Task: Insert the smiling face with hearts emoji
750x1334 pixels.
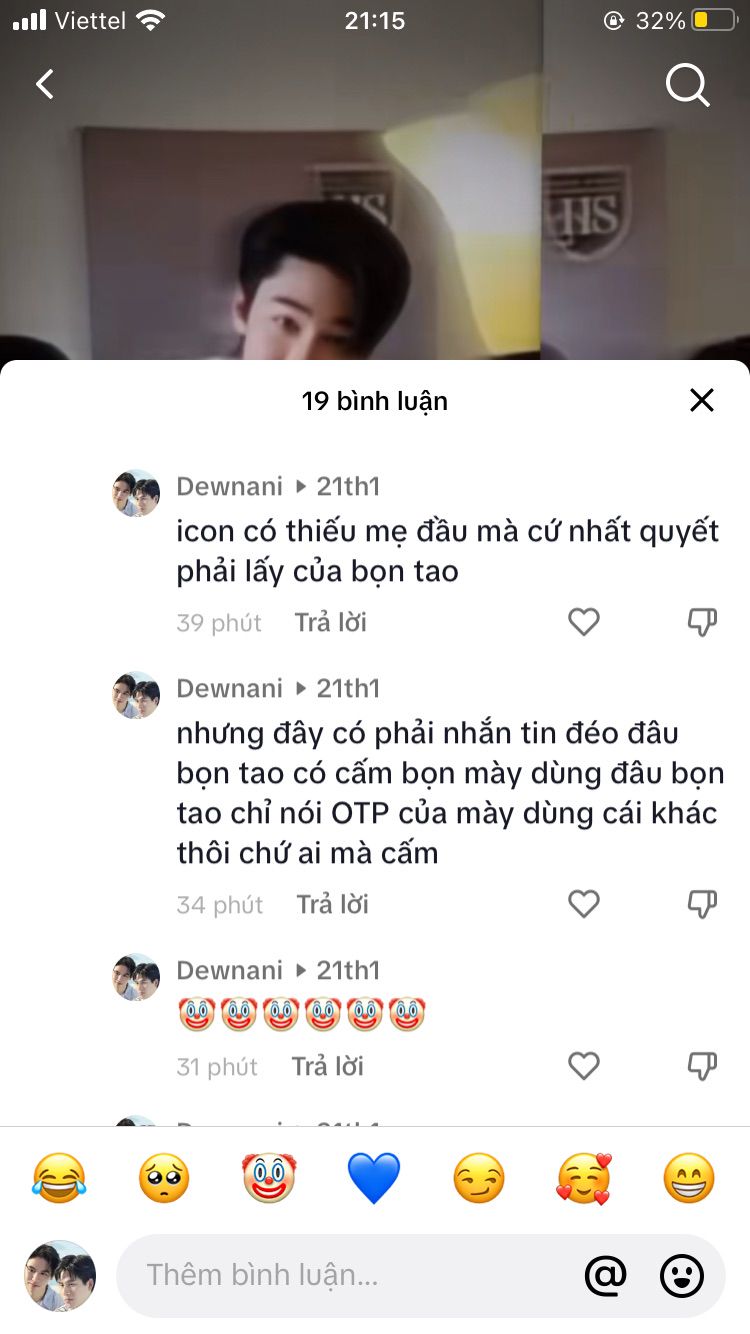Action: pos(584,1178)
